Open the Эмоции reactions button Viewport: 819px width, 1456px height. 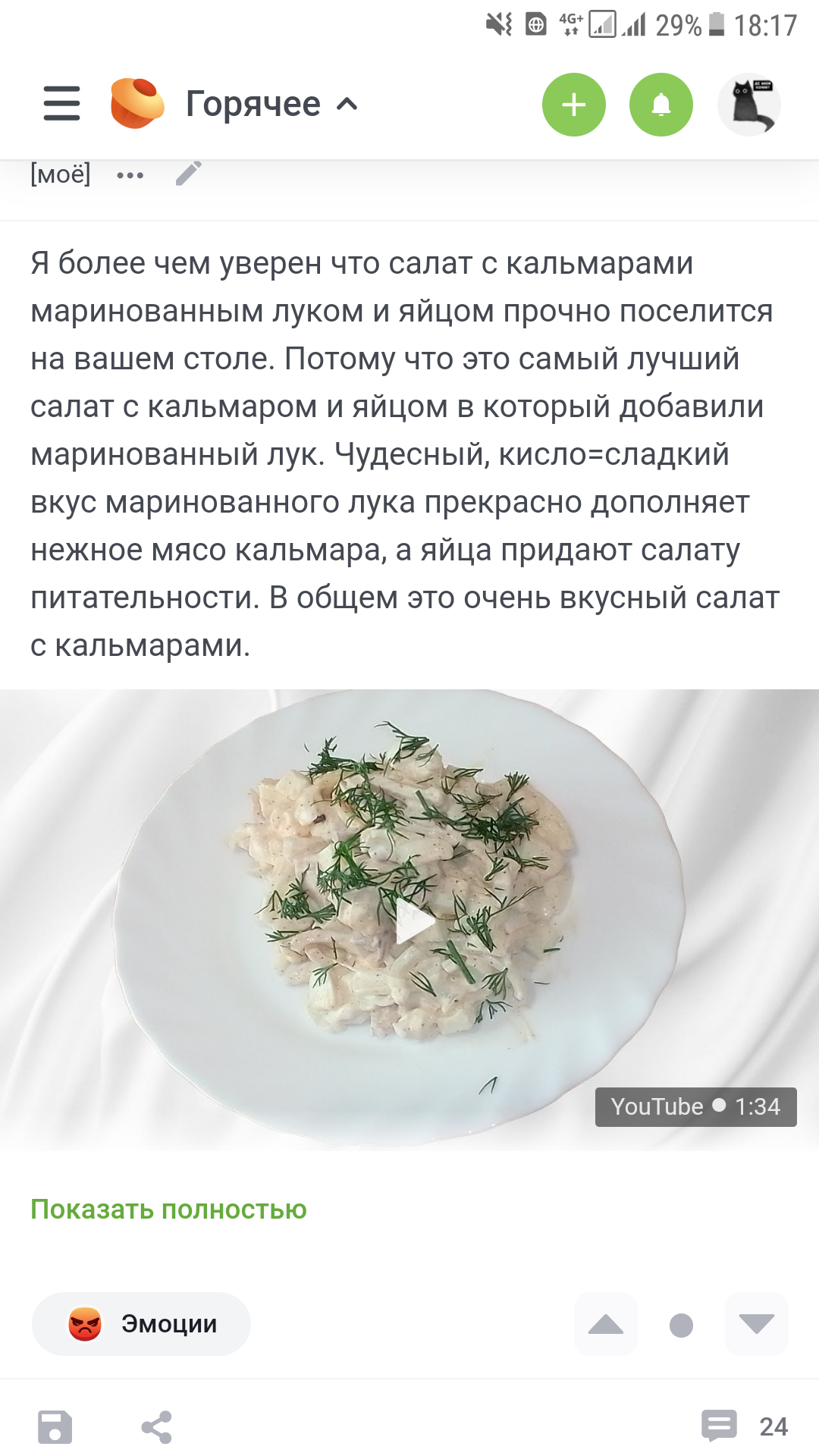click(x=141, y=1324)
